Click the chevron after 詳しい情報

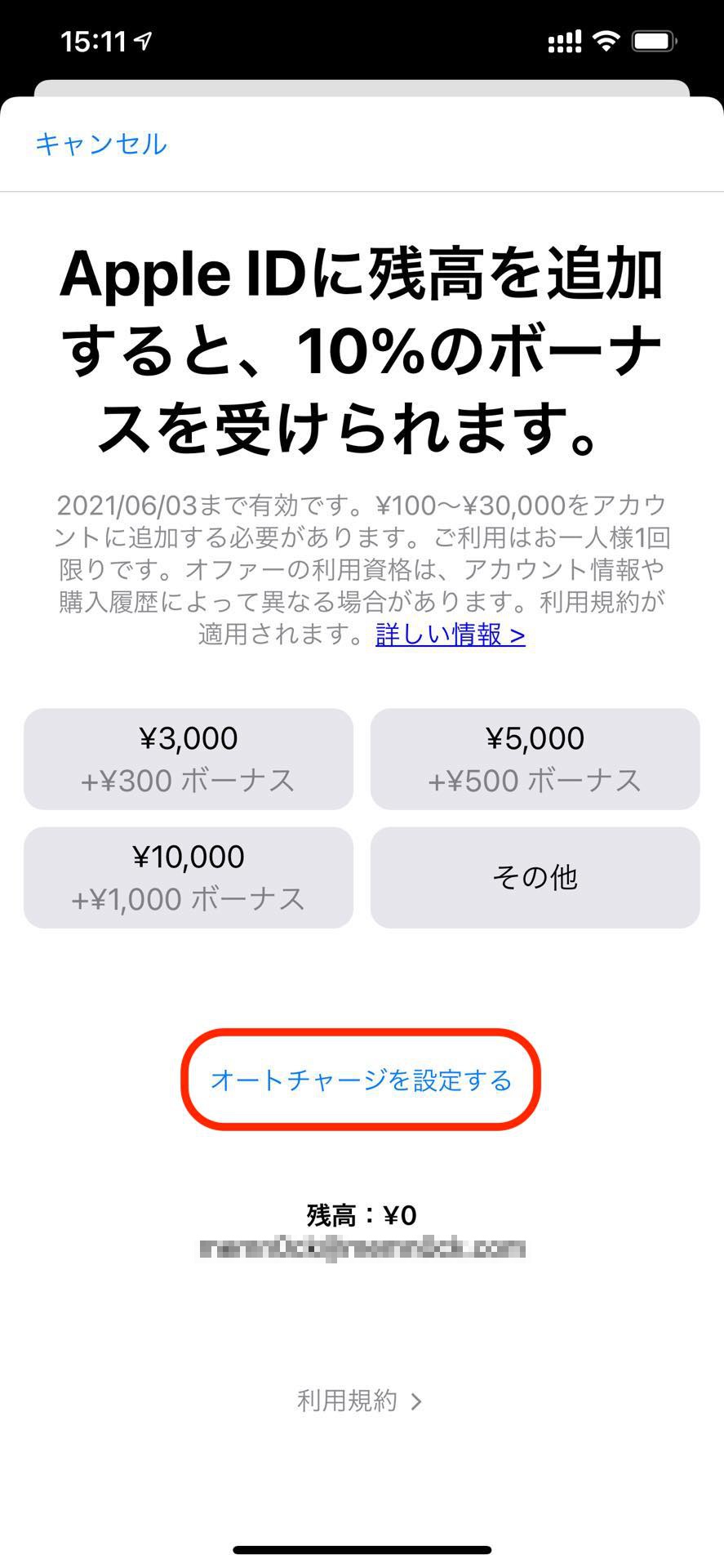[x=520, y=636]
